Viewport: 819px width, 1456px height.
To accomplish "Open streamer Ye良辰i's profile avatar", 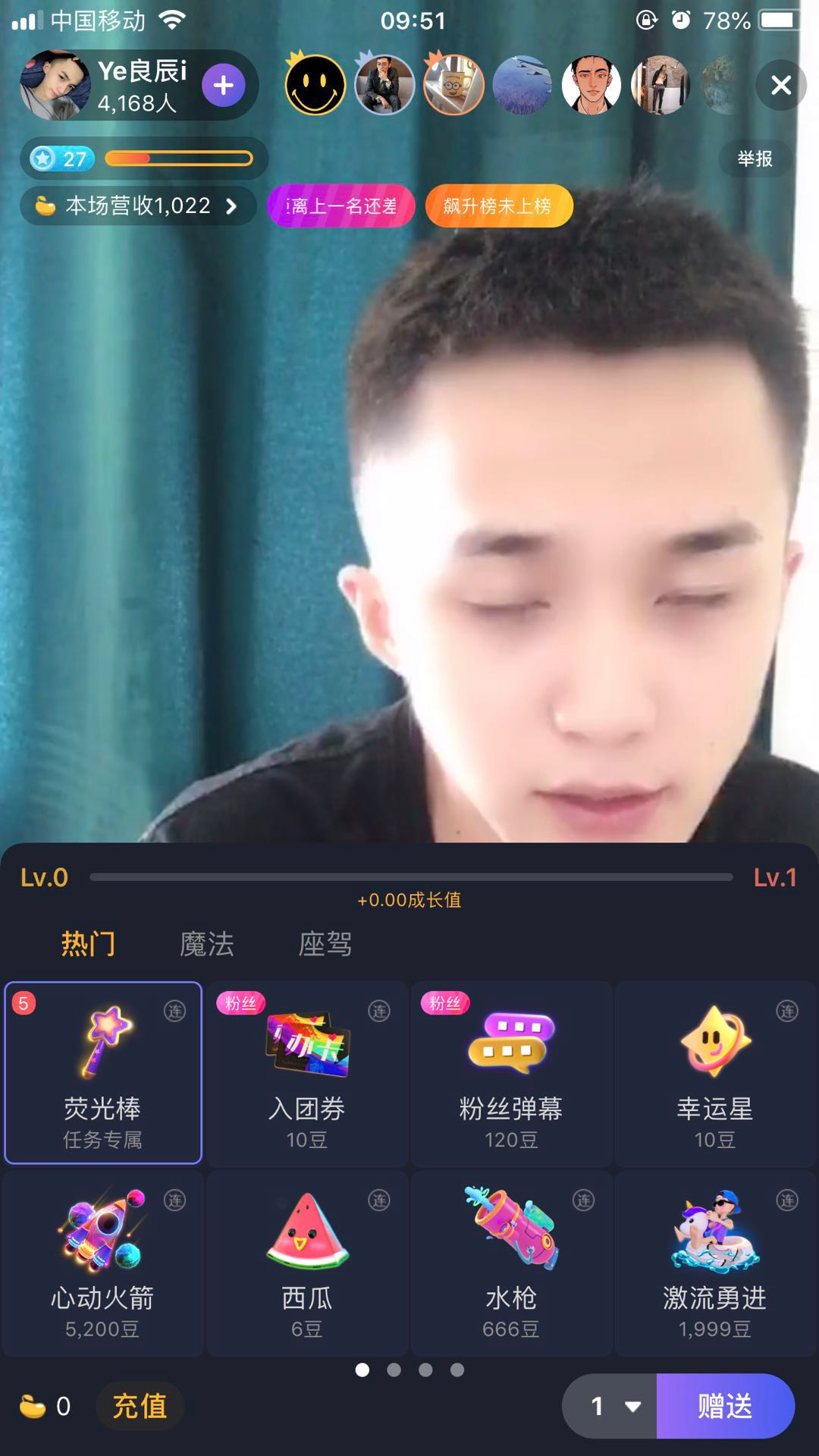I will click(55, 86).
